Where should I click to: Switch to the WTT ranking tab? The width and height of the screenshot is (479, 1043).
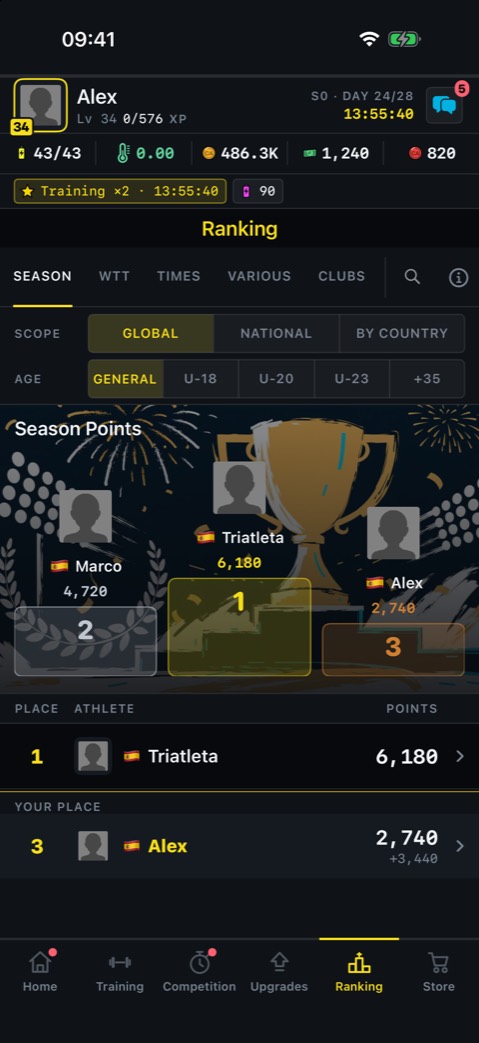click(x=114, y=276)
